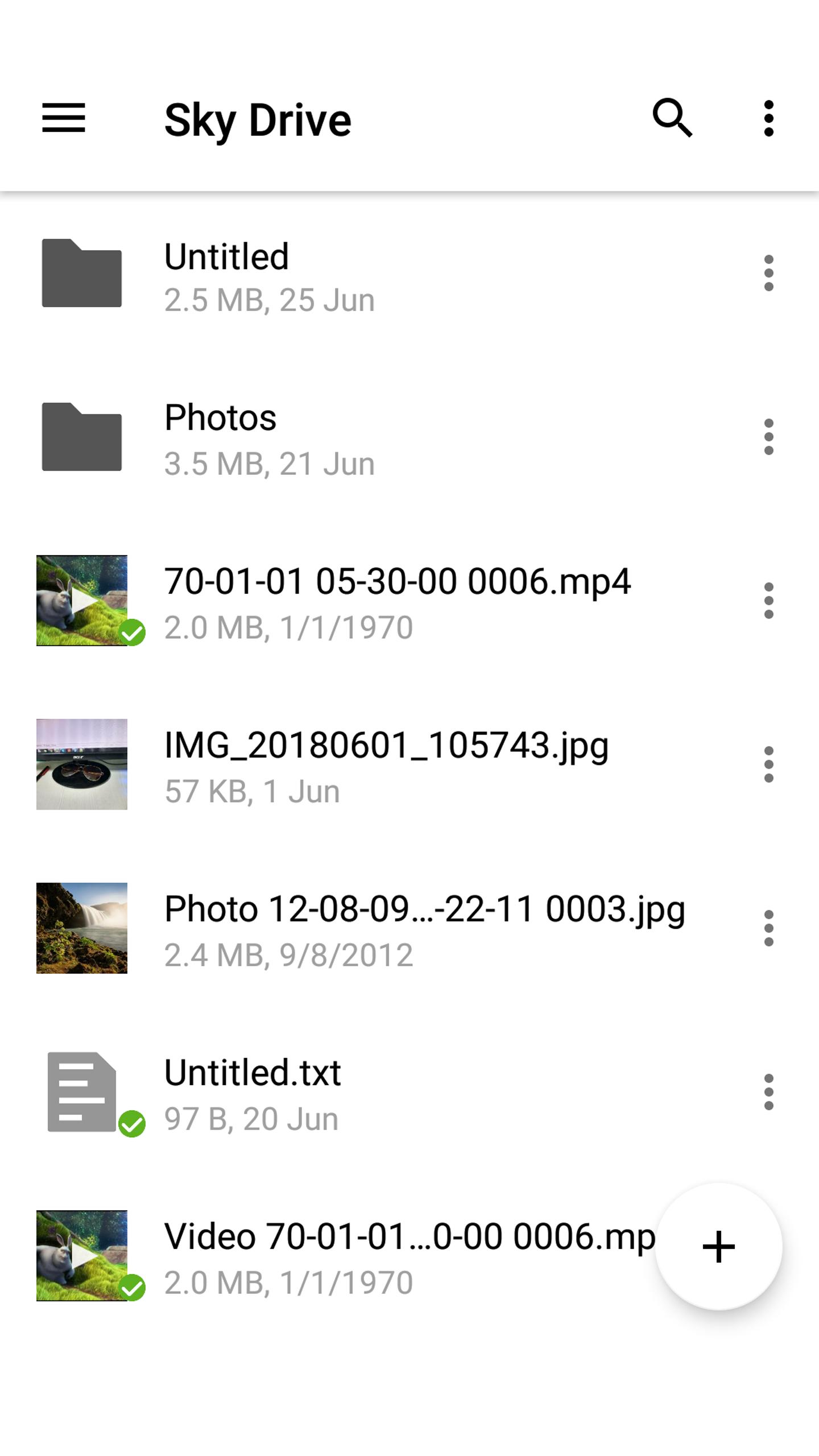
Task: Show options for the Photos folder
Action: (768, 437)
